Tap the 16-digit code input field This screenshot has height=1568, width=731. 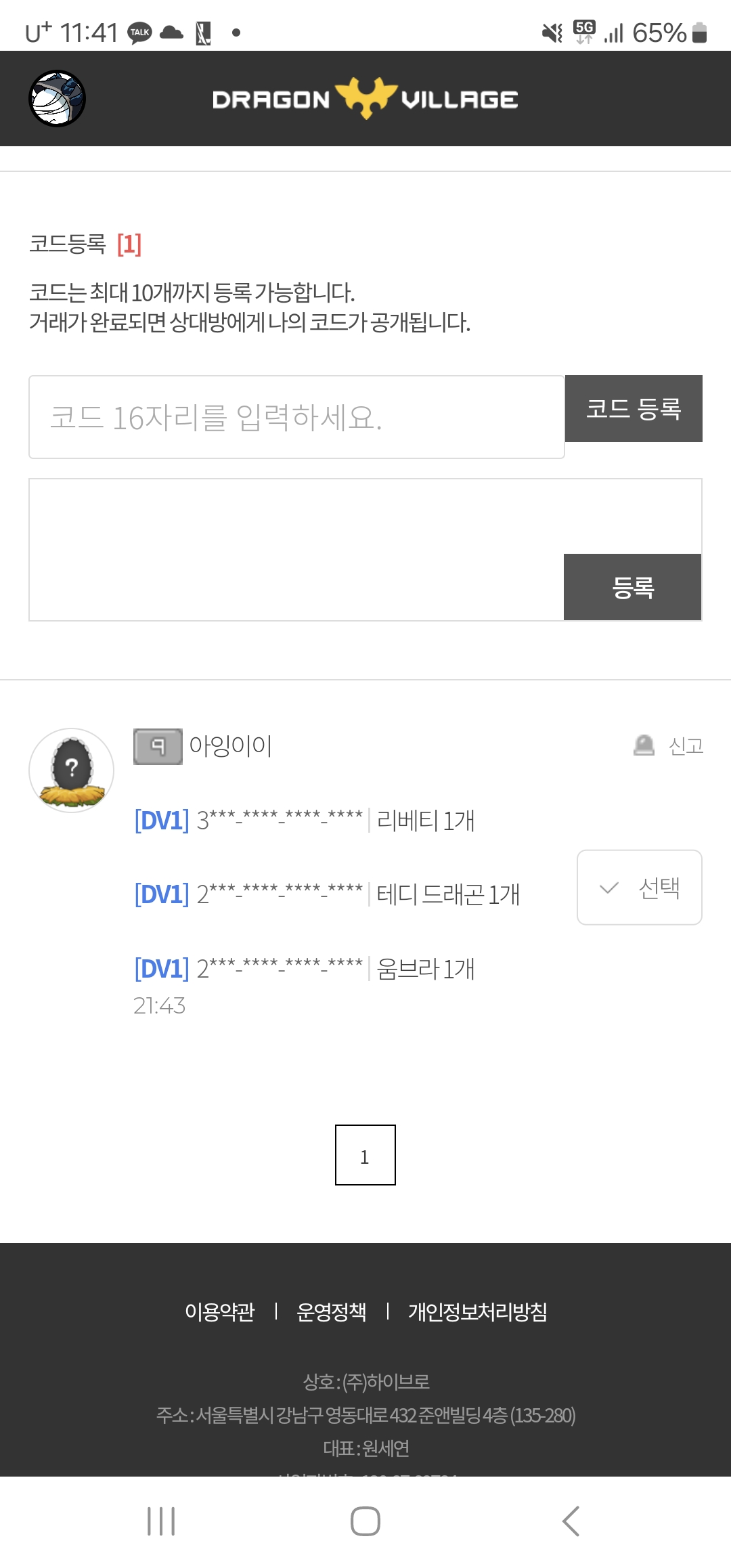click(x=296, y=417)
